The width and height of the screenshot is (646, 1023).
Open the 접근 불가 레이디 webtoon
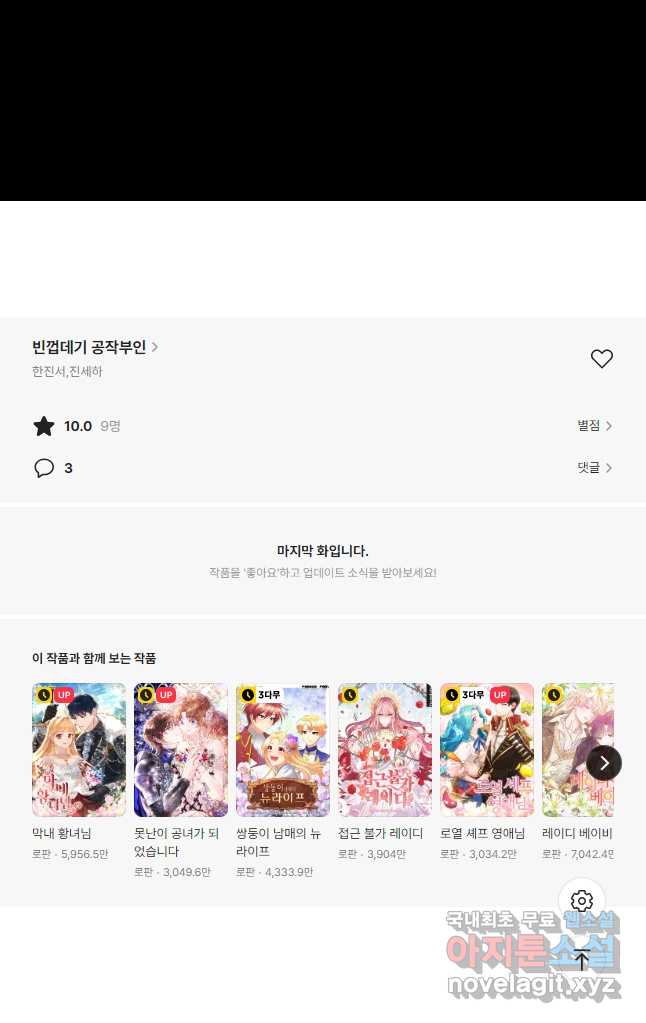tap(385, 750)
